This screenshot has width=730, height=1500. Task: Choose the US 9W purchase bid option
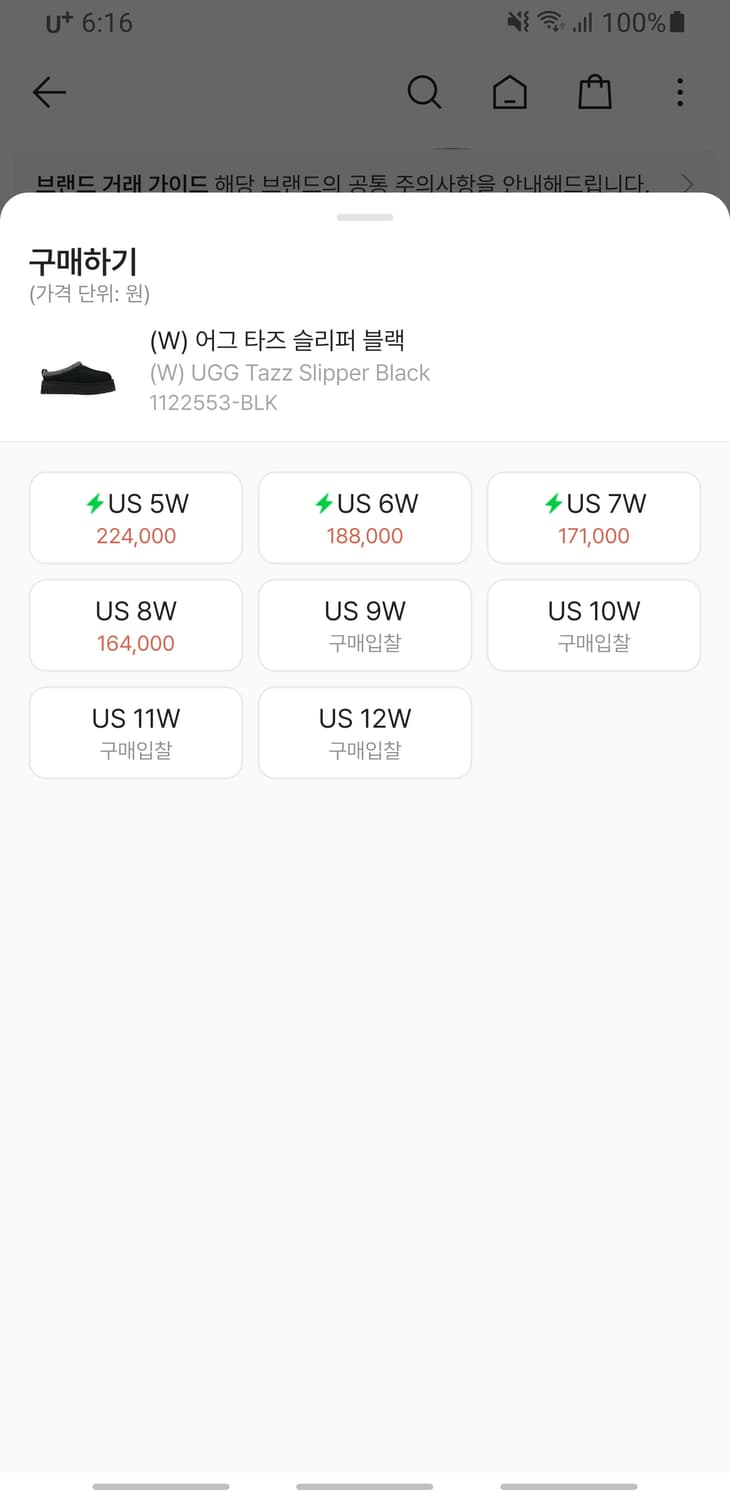point(364,625)
